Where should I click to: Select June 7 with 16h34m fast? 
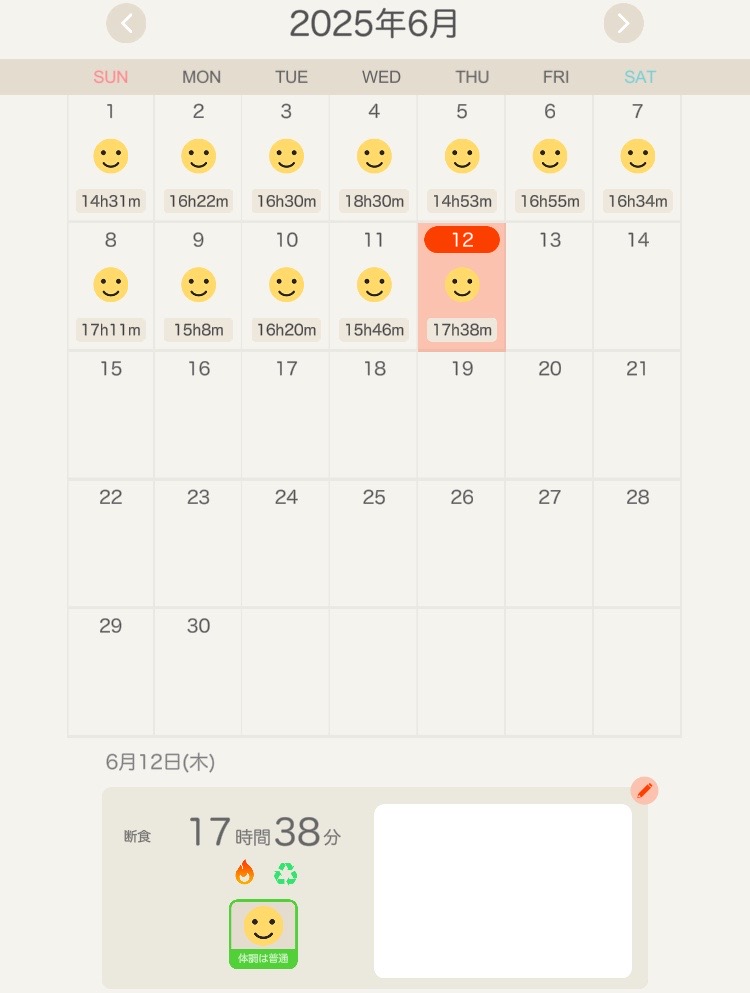(x=637, y=158)
